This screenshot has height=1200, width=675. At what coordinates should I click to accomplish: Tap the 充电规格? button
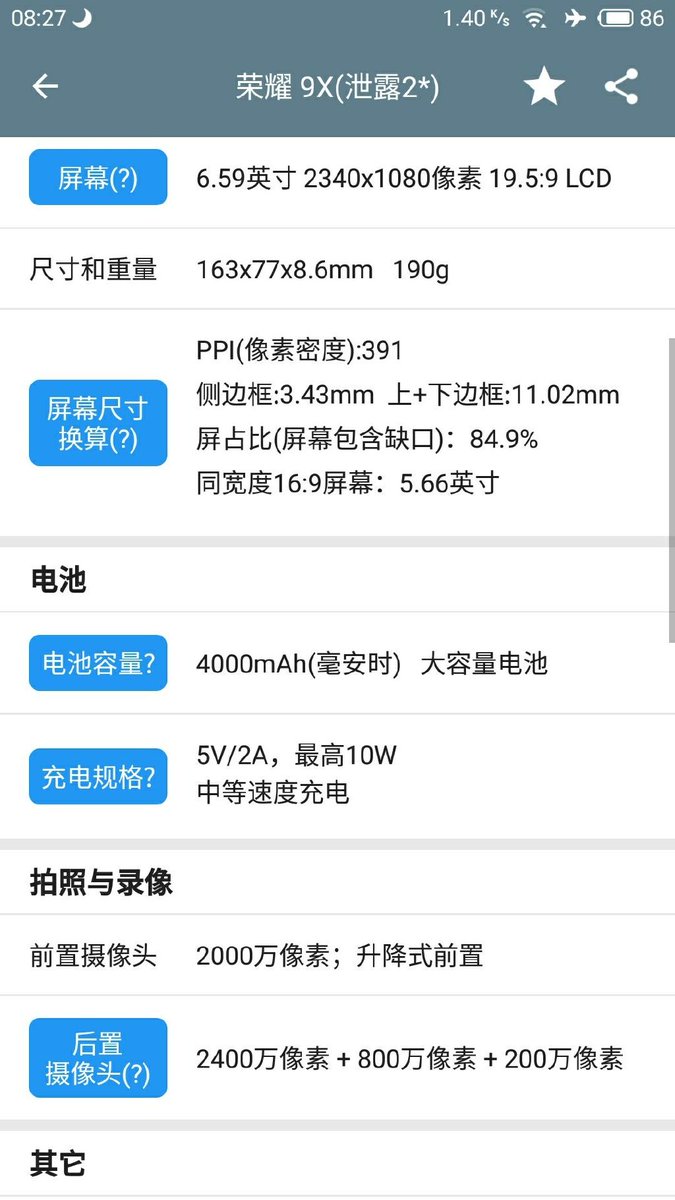coord(98,776)
